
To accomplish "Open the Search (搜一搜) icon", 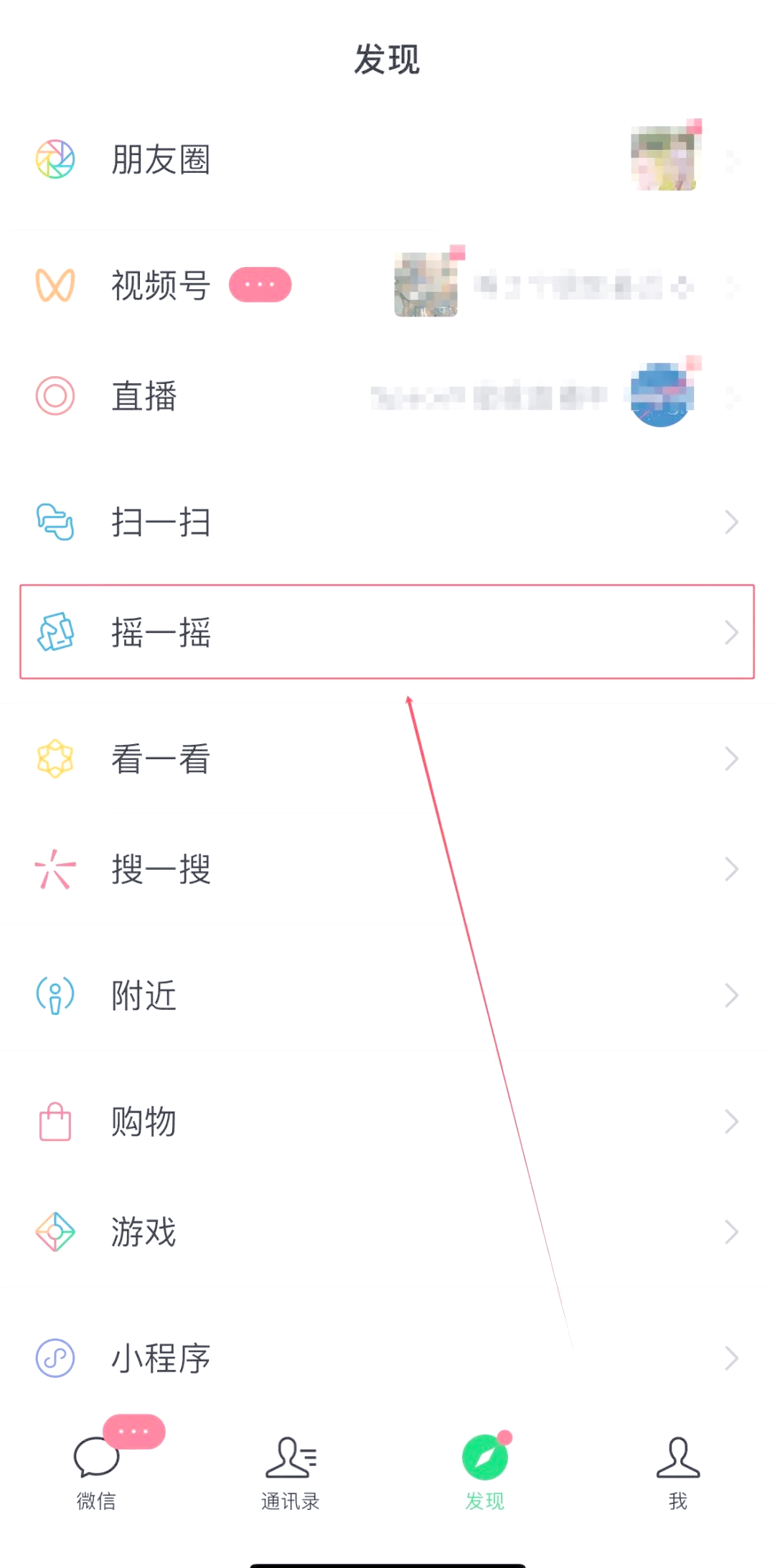I will tap(54, 870).
